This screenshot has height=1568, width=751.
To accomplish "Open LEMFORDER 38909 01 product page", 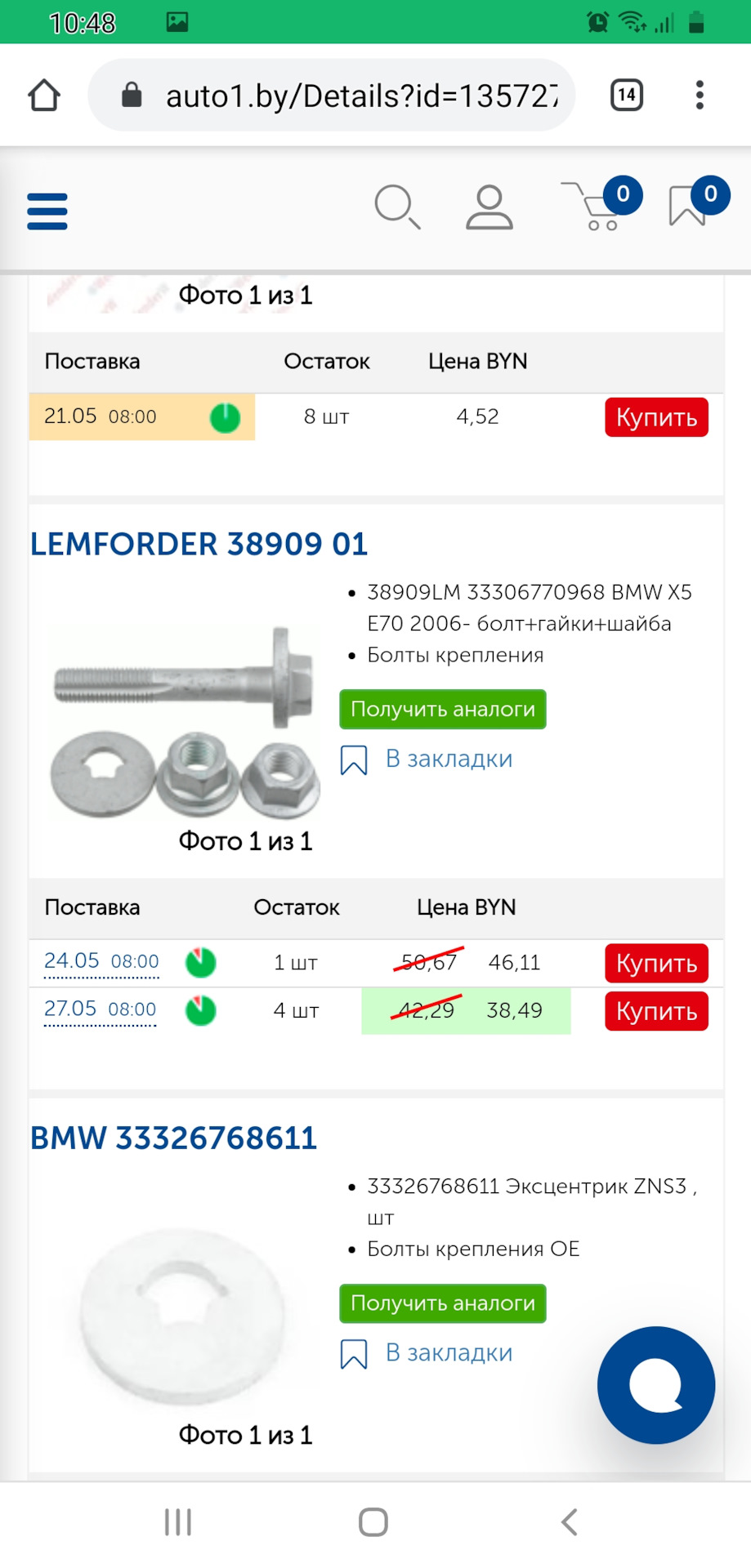I will (x=199, y=544).
